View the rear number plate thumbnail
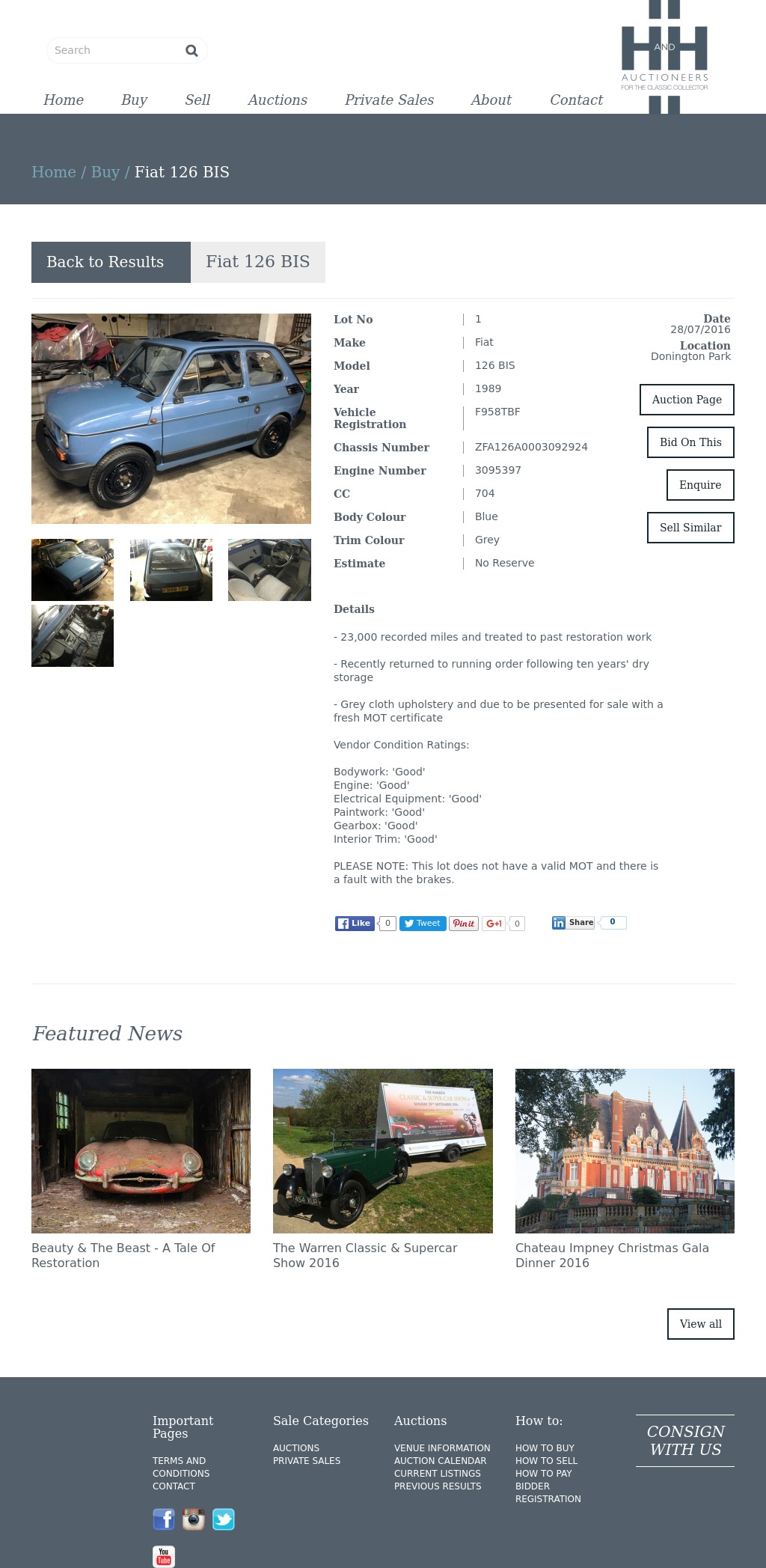This screenshot has height=1568, width=766. pos(171,570)
